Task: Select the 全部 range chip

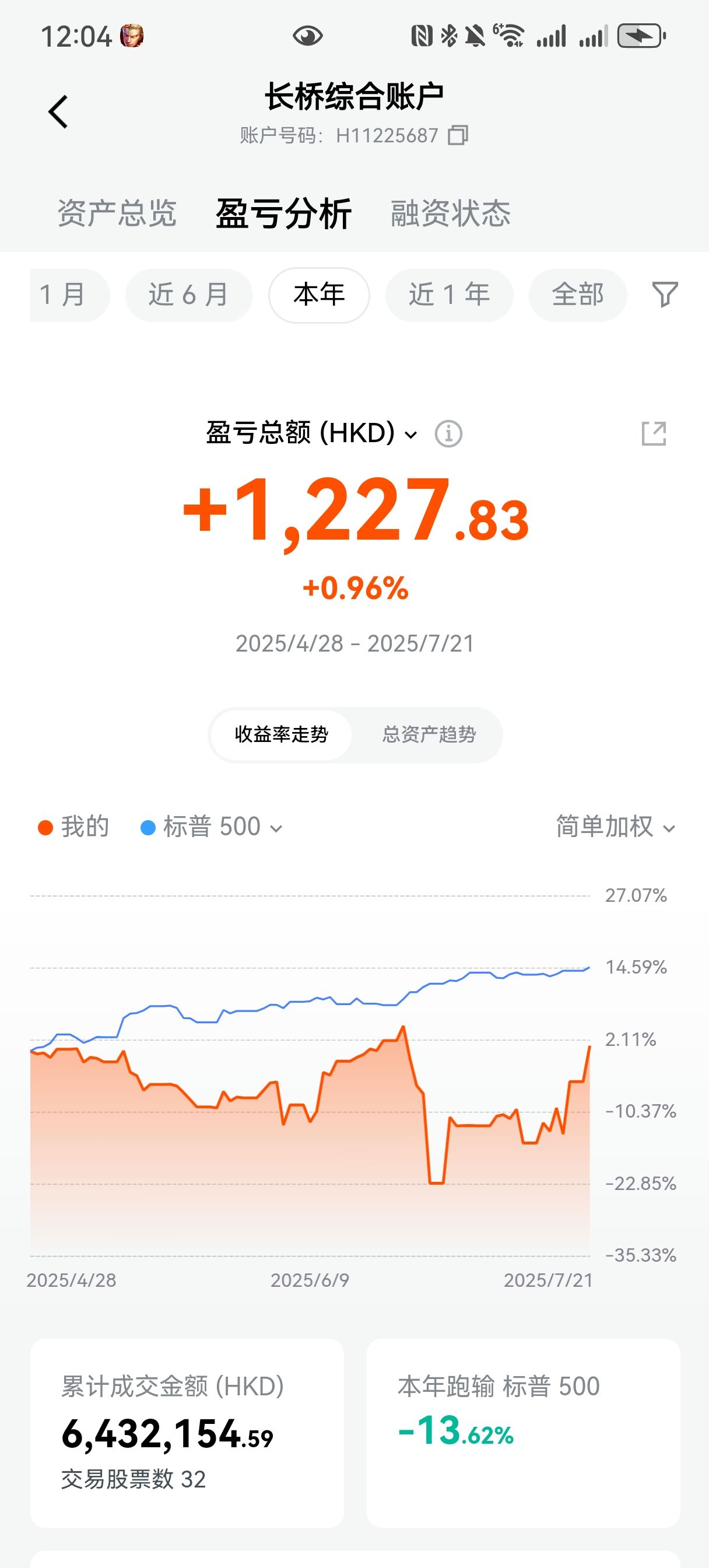Action: [x=578, y=295]
